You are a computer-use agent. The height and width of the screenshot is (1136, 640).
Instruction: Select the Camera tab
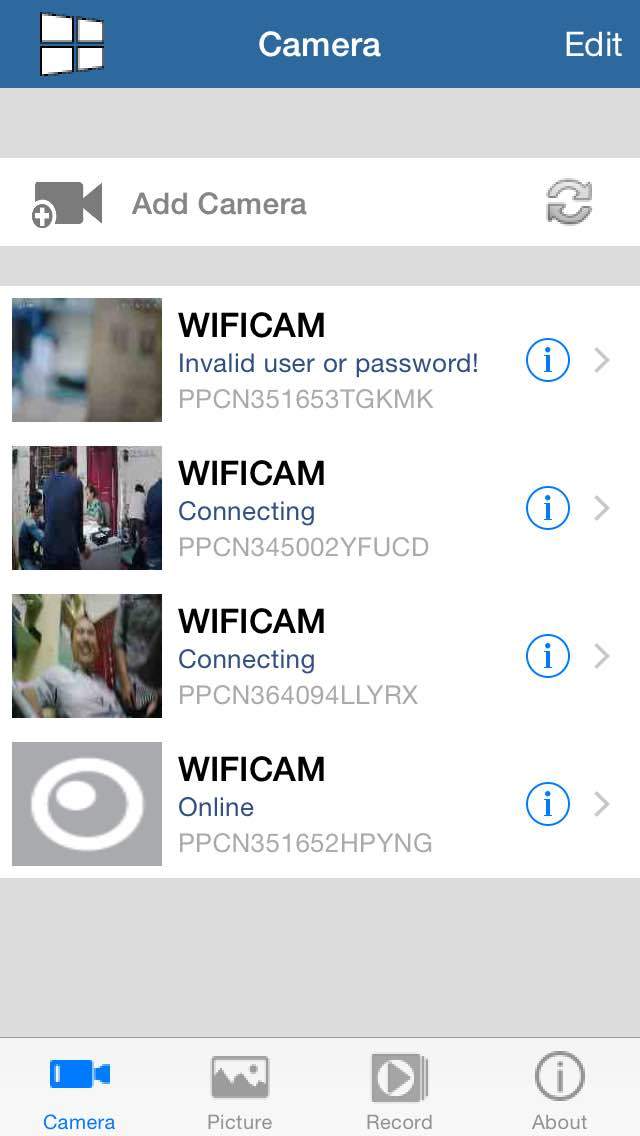[79, 1092]
